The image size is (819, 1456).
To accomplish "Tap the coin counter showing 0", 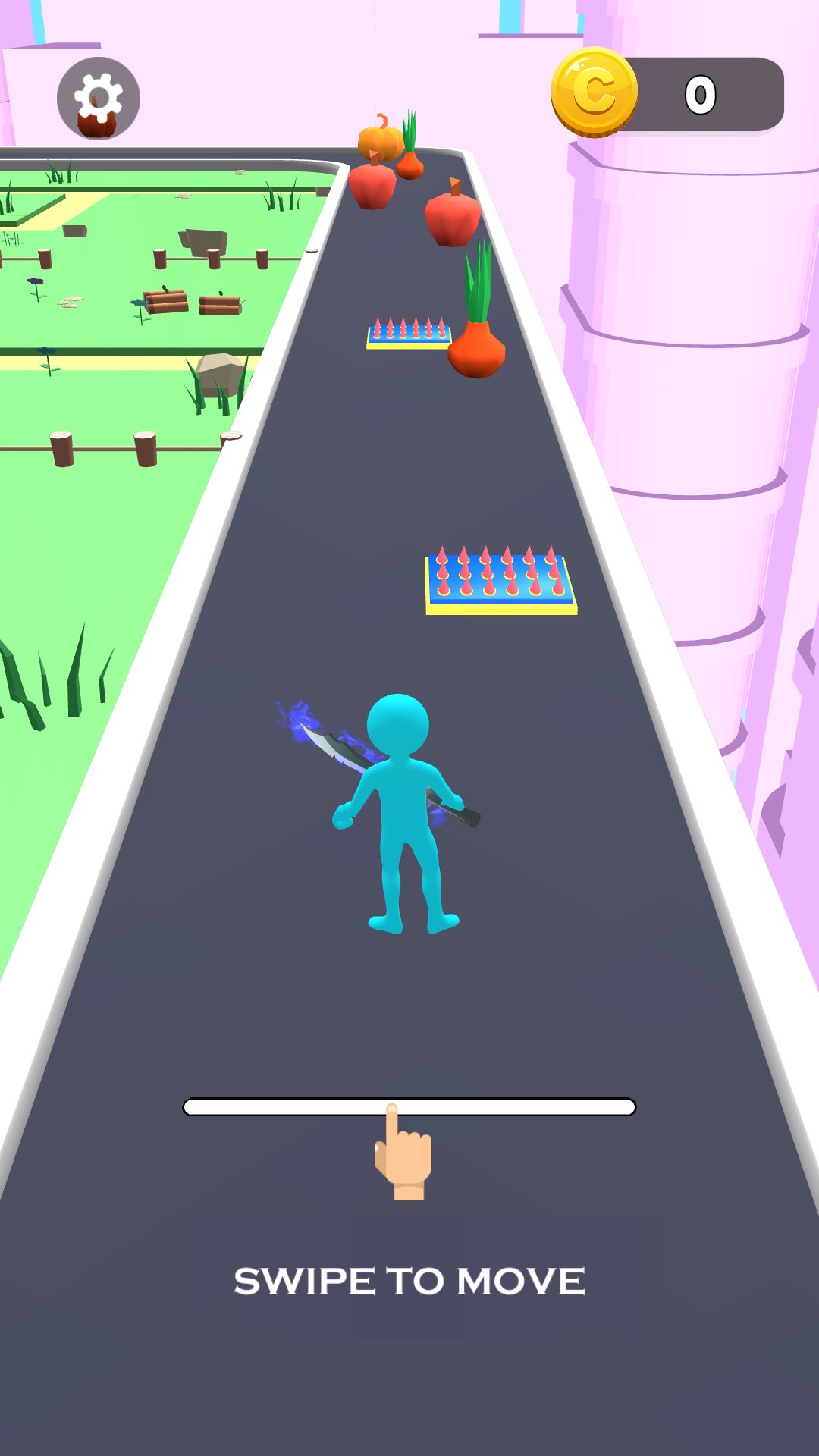I will point(698,93).
